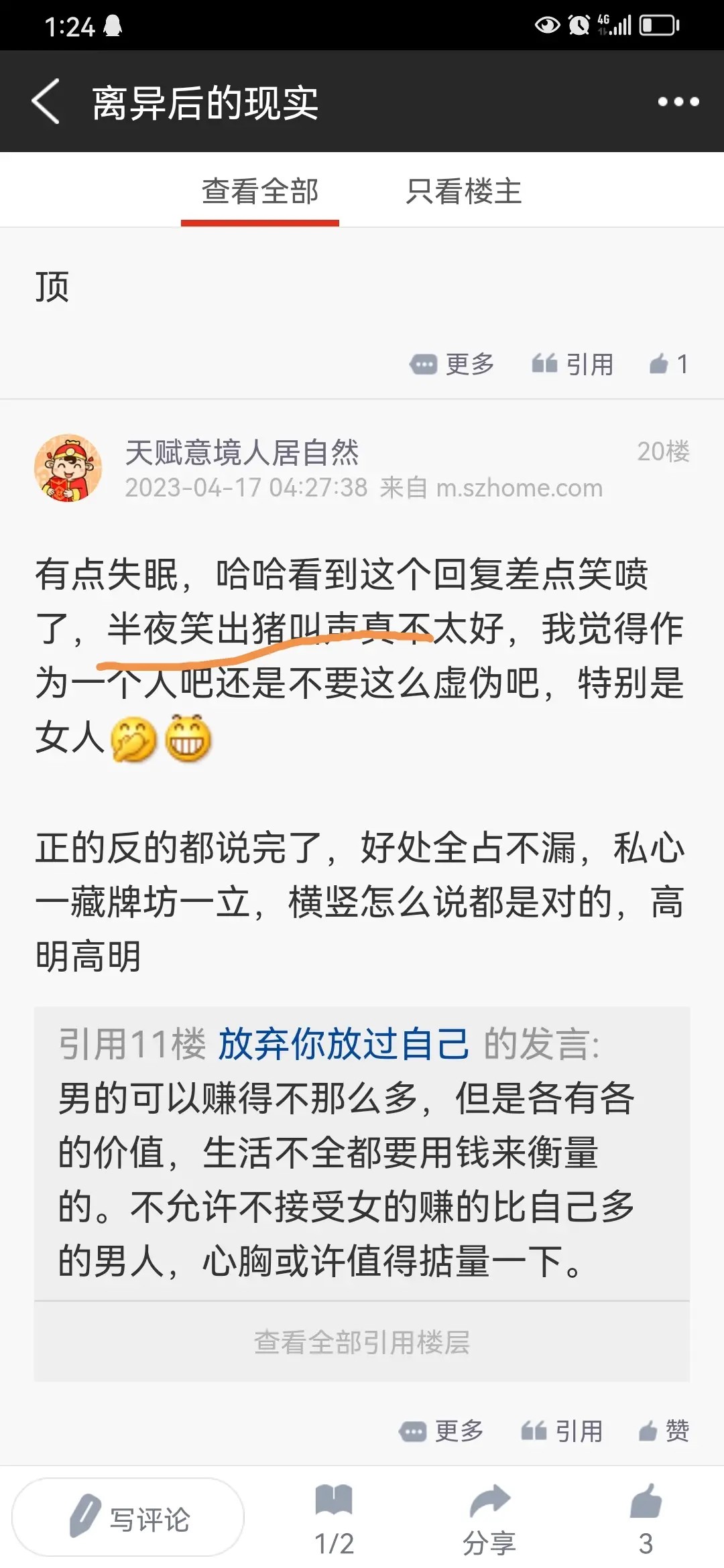Share this thread via 分享
The image size is (724, 1568).
489,1520
